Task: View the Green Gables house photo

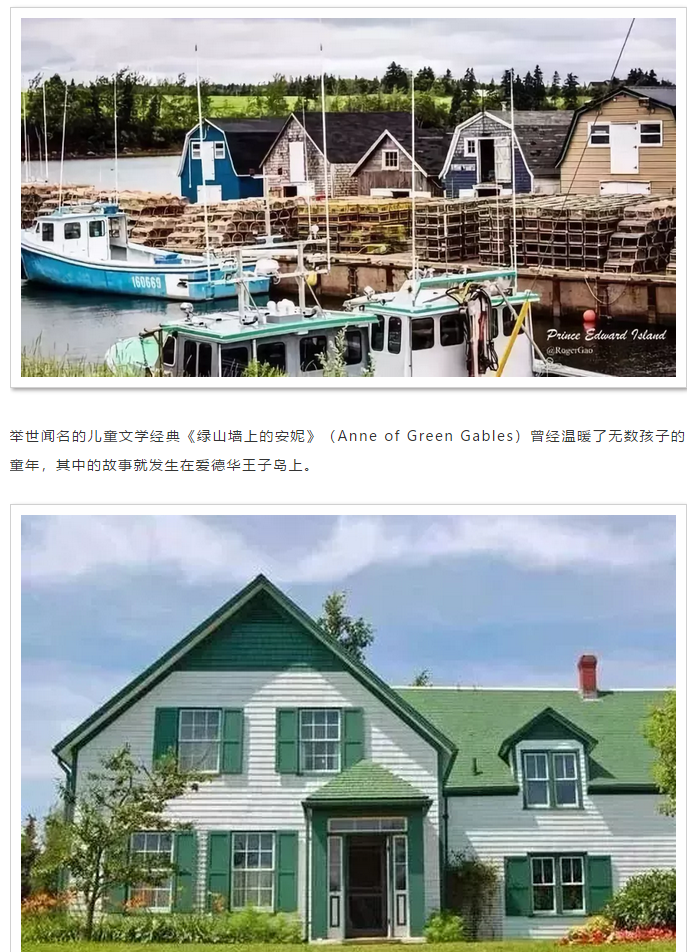Action: (x=348, y=730)
